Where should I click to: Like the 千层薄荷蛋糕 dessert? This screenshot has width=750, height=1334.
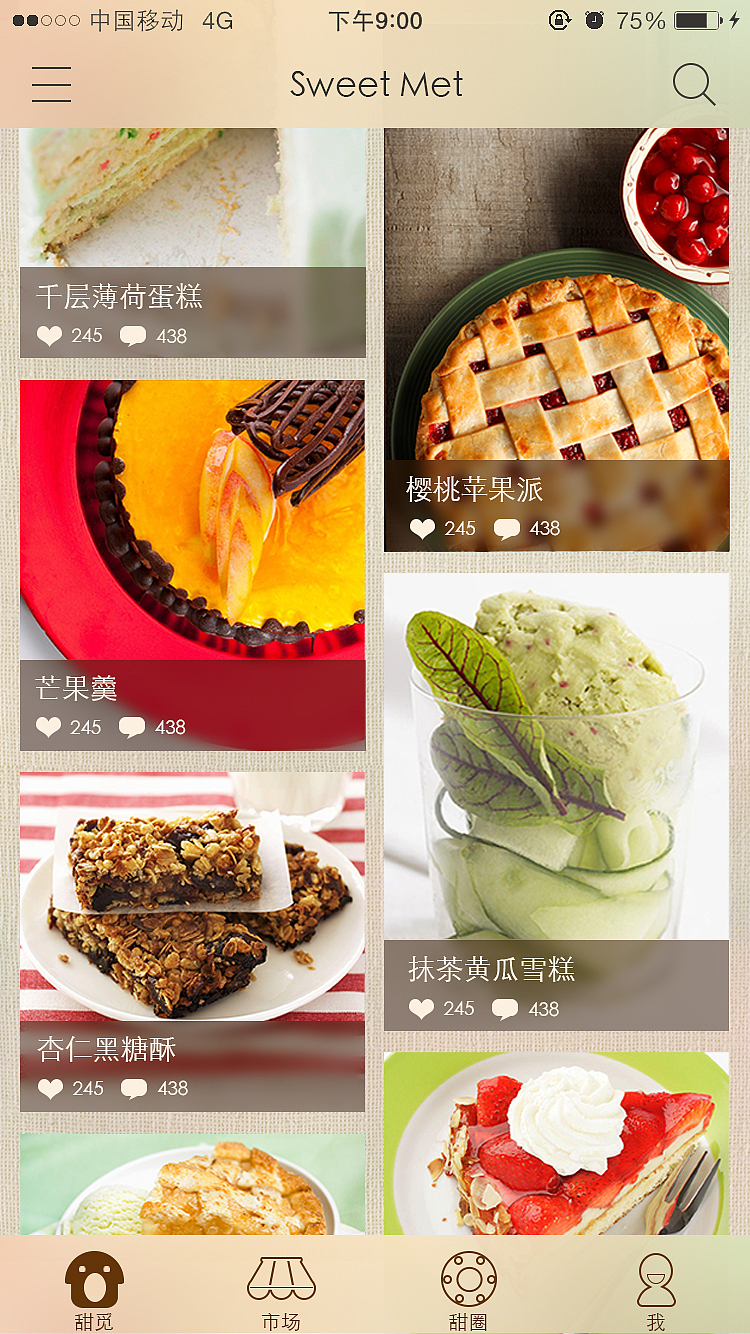point(49,336)
